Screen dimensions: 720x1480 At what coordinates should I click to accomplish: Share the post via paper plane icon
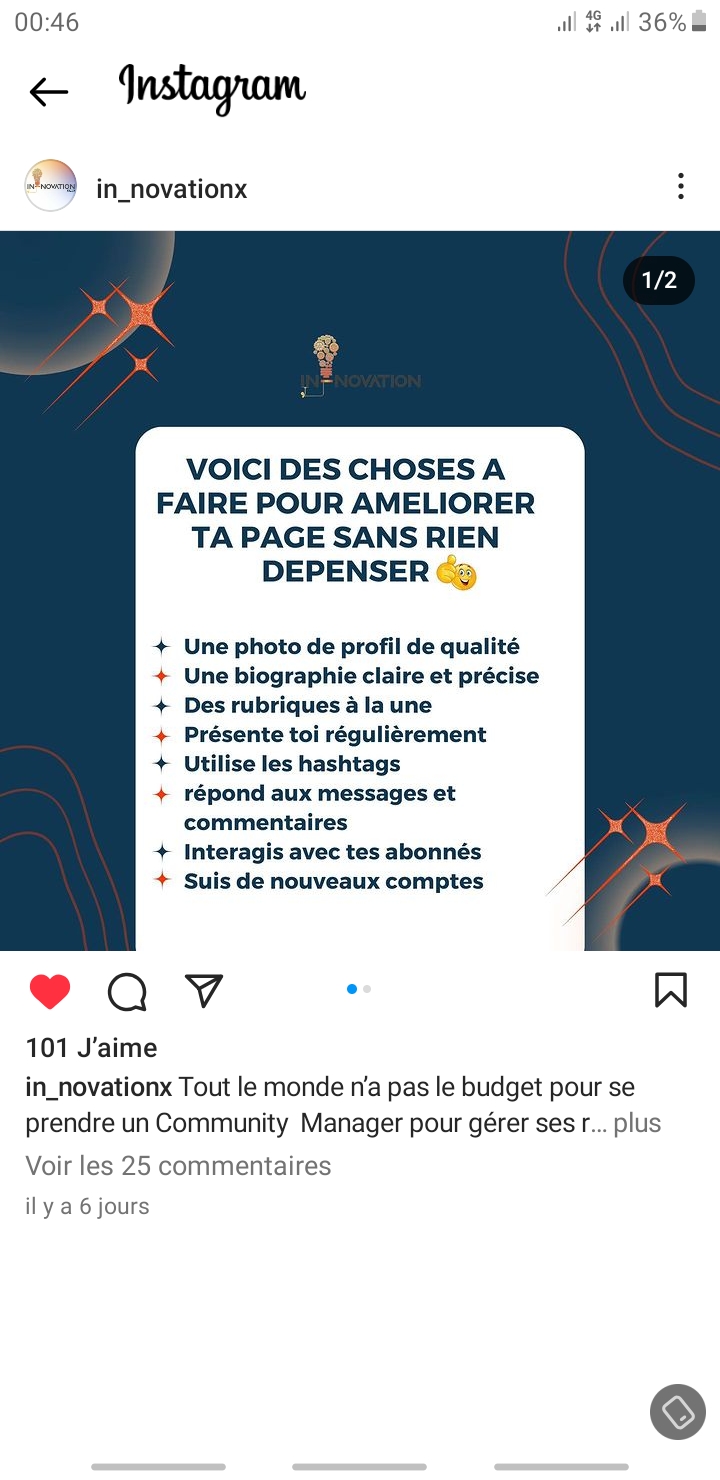click(204, 990)
